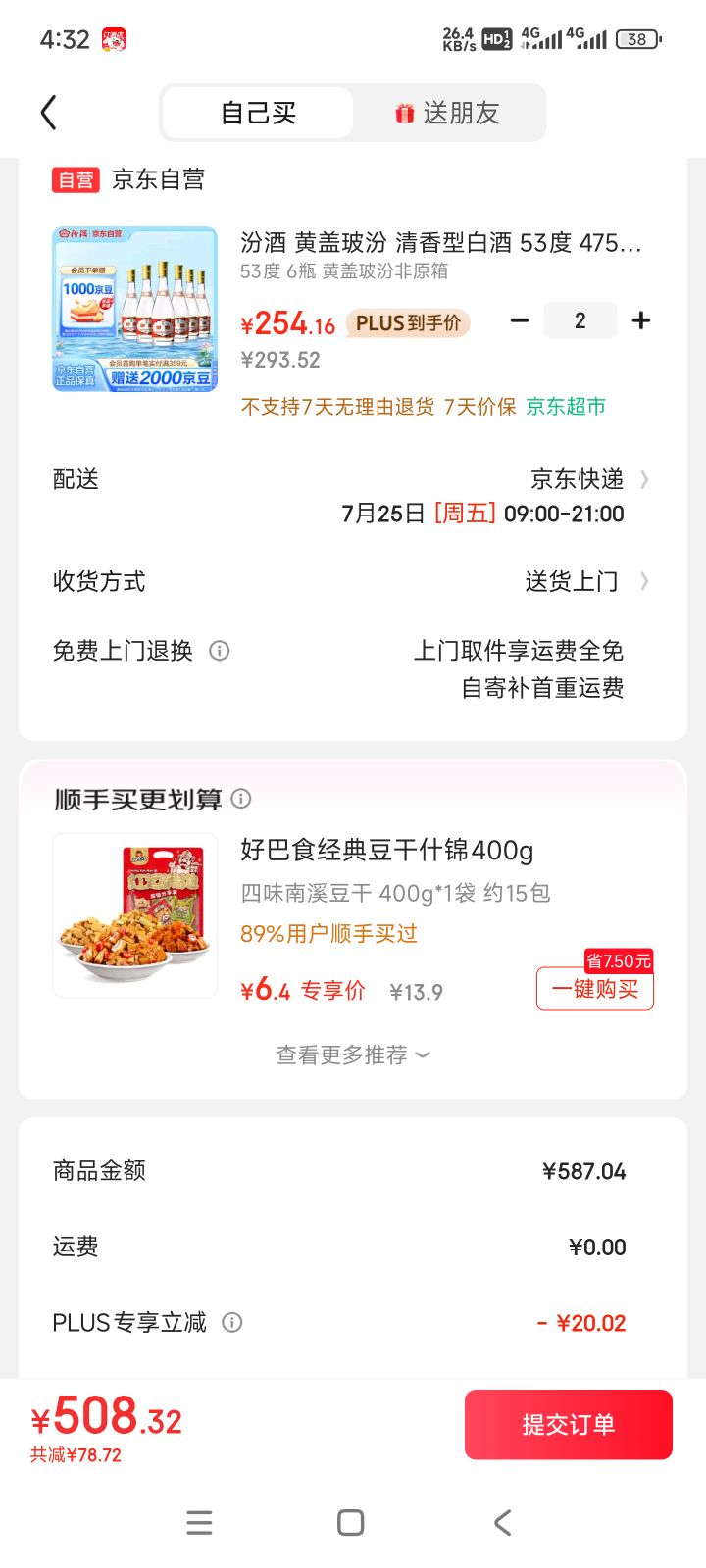Switch to the 送朋友 tab
This screenshot has width=706, height=1568.
tap(448, 113)
